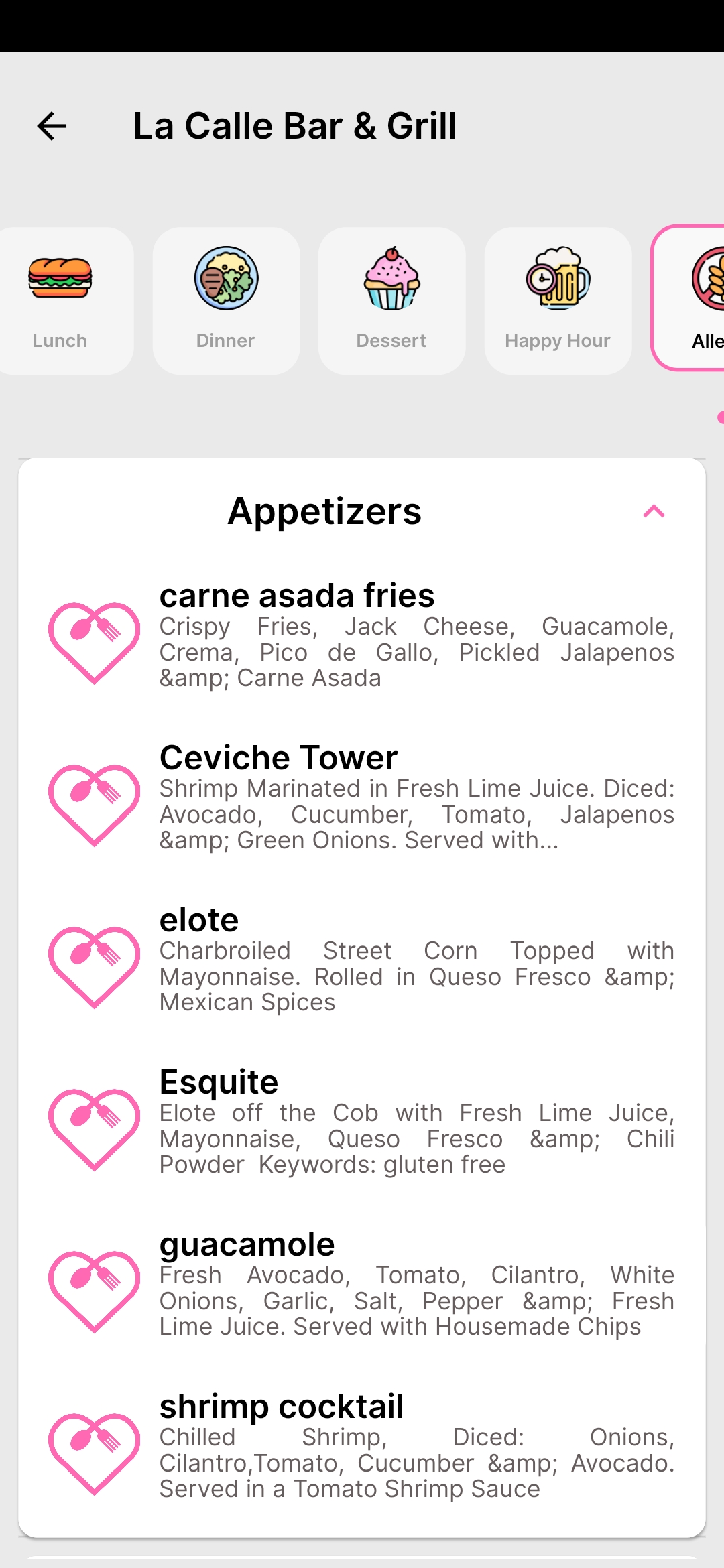Go back from La Calle Bar & Grill

(x=52, y=126)
